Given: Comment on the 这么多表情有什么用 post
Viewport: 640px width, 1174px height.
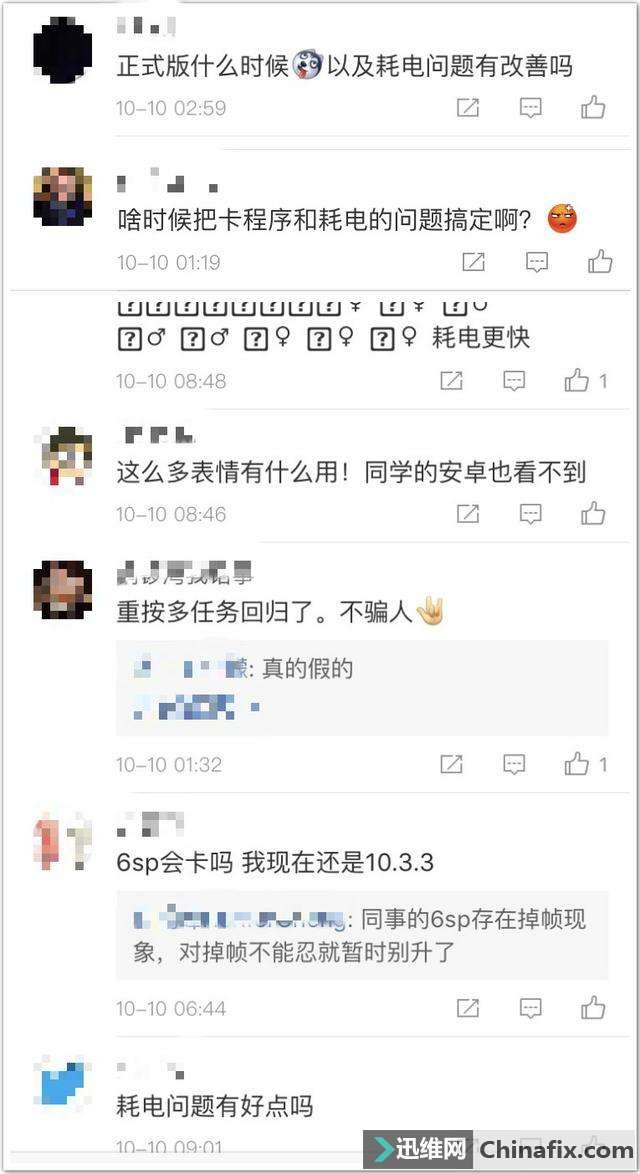Looking at the screenshot, I should coord(531,514).
